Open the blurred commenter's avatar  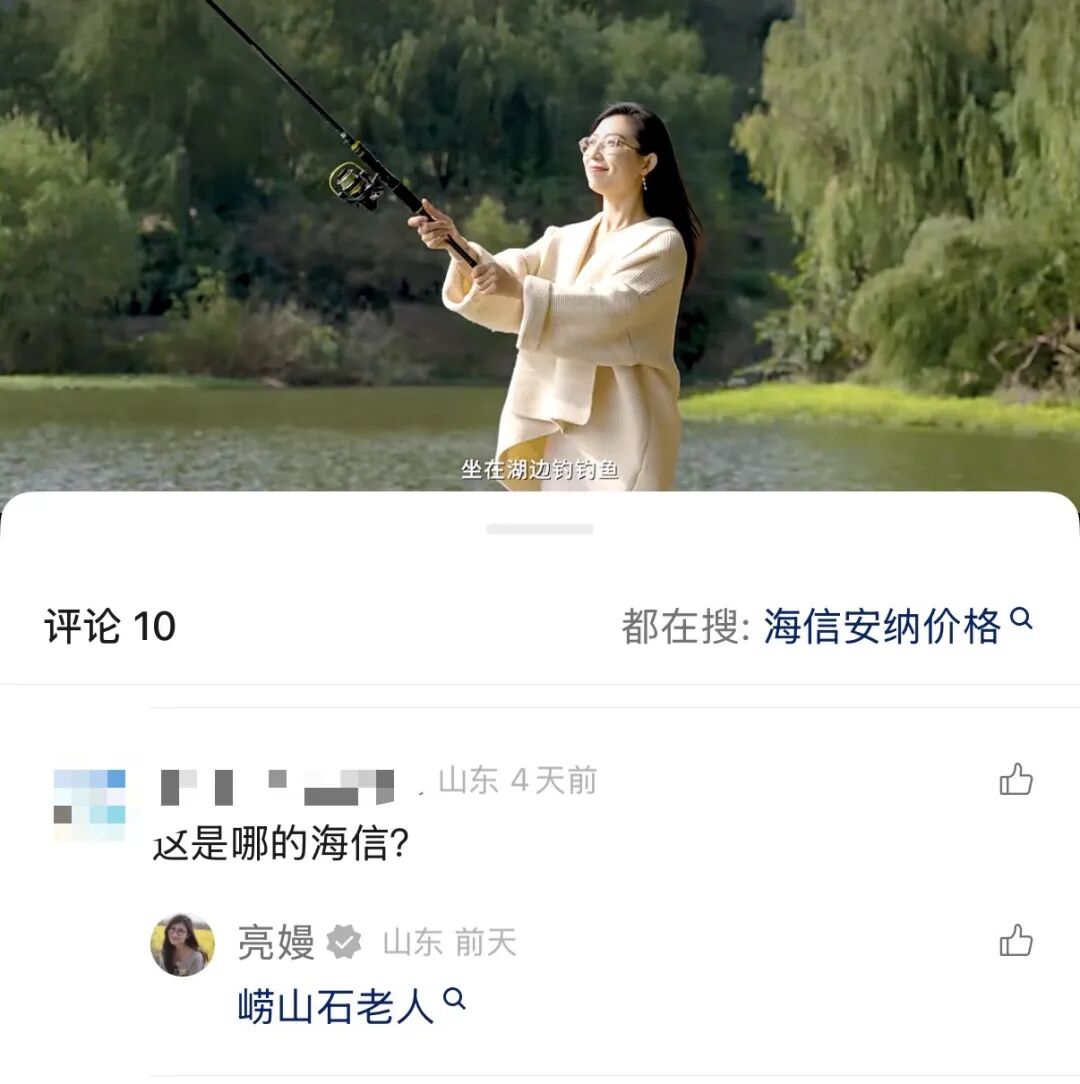click(90, 804)
